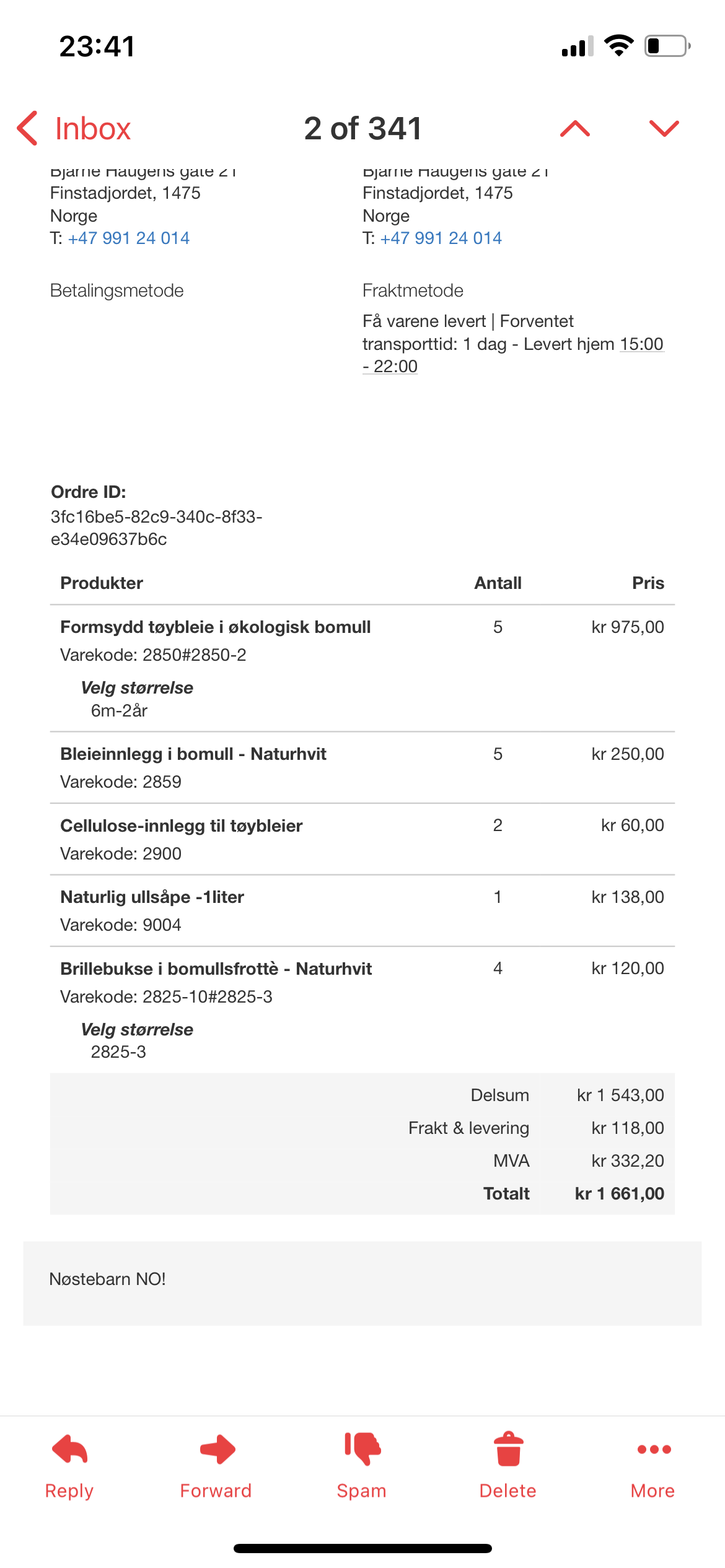Tap the underlined 15:00 - 22:00 delivery time

513,355
